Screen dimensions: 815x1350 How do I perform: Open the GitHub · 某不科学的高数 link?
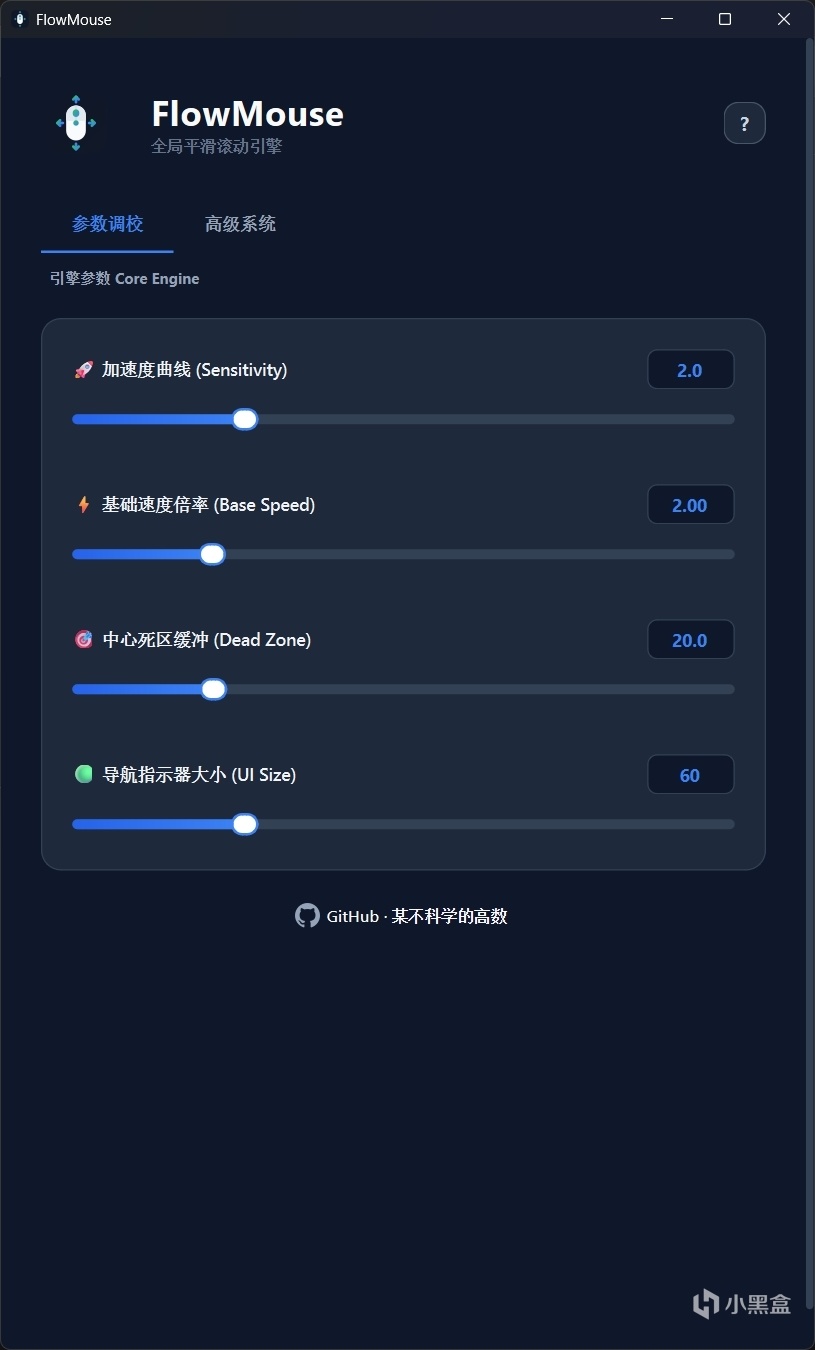pos(402,916)
